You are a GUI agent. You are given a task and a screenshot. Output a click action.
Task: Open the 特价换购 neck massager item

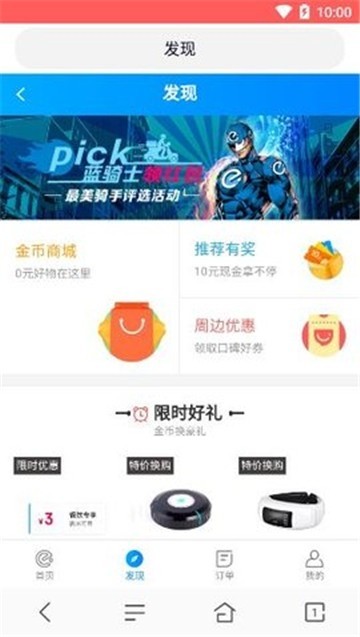[291, 496]
